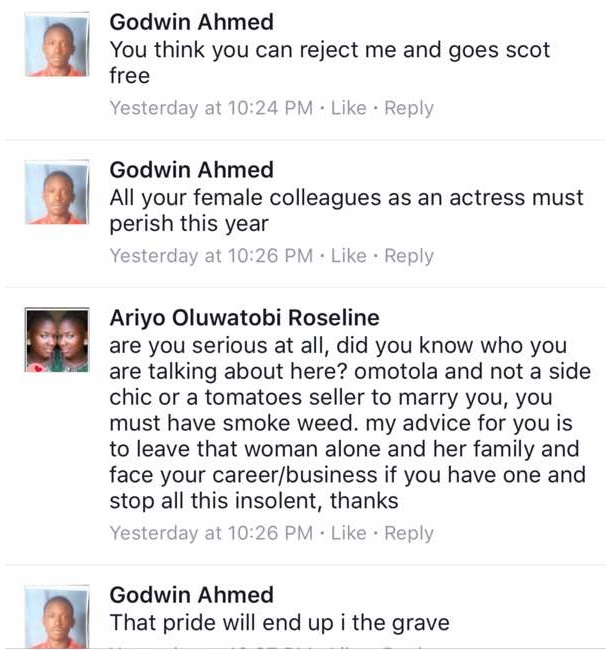This screenshot has height=650, width=606.
Task: Reply to the "must perish this year" comment
Action: (x=408, y=256)
